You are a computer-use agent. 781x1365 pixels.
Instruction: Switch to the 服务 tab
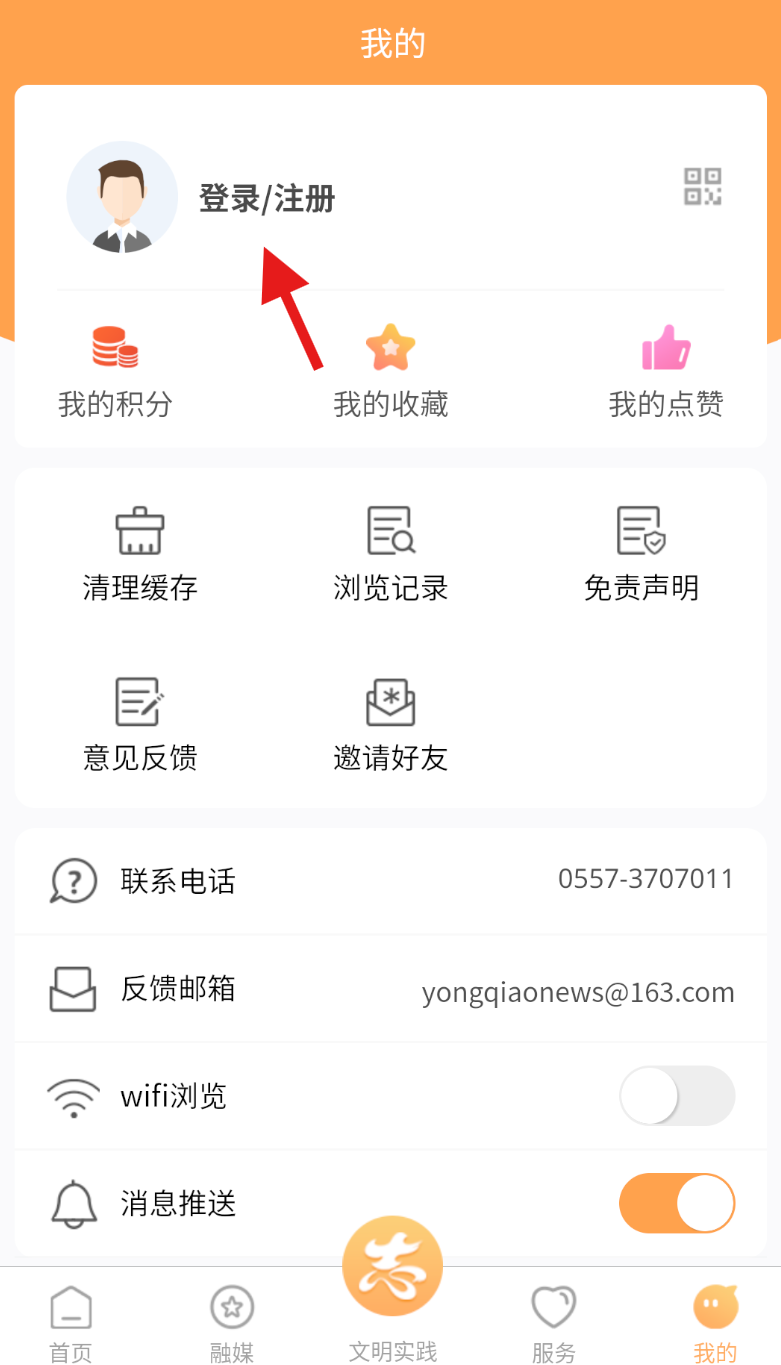point(553,1324)
